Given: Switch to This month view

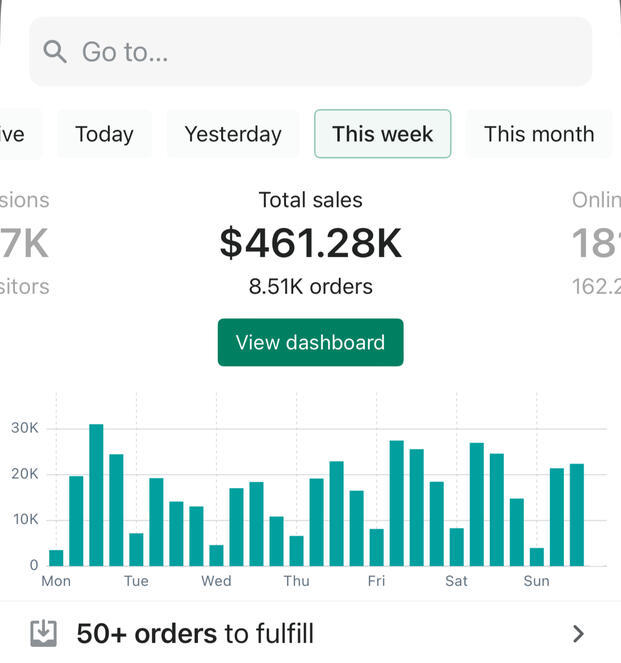Looking at the screenshot, I should [538, 134].
